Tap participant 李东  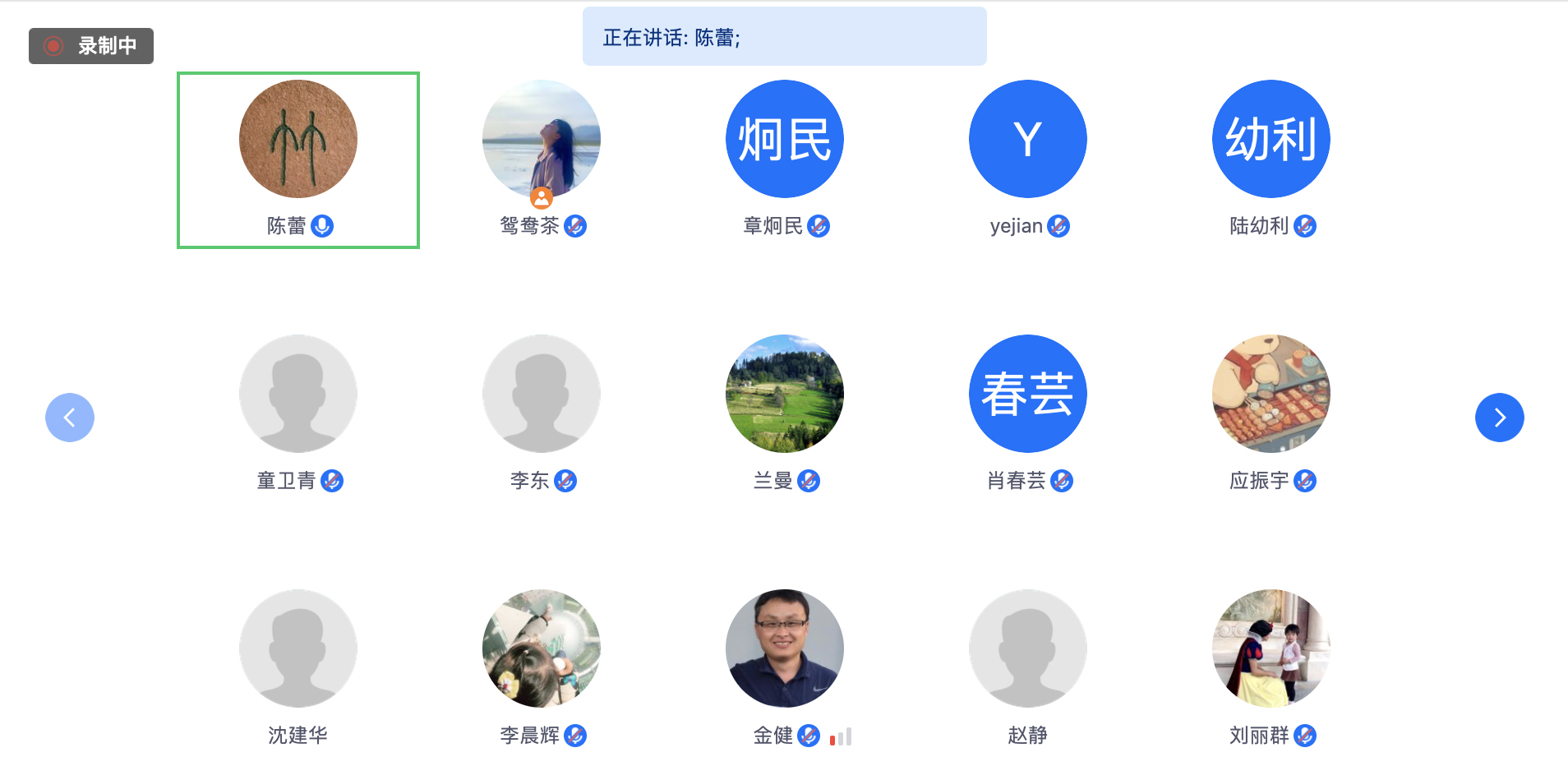[542, 394]
